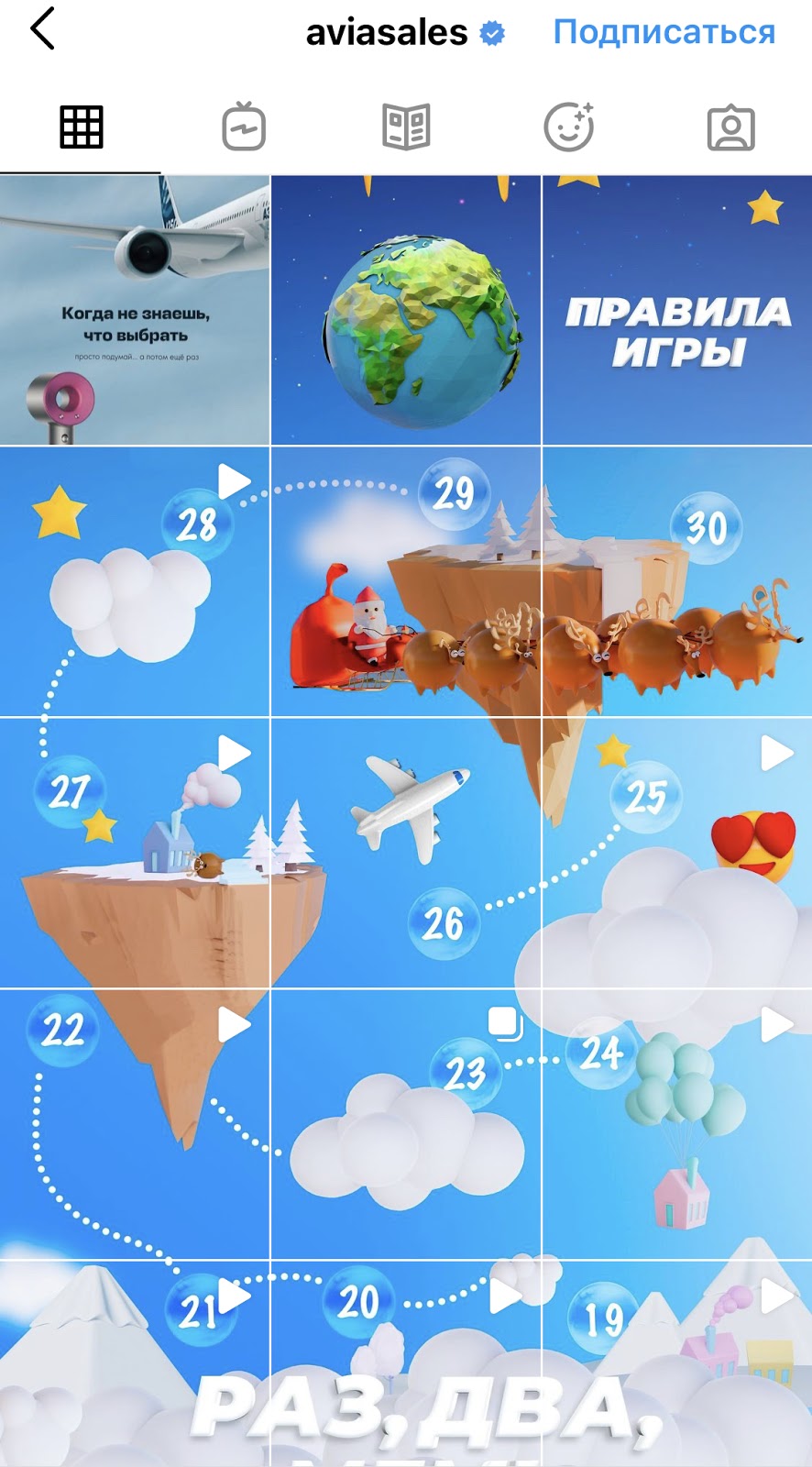This screenshot has height=1467, width=812.
Task: Open the effects smiley tab
Action: coord(568,127)
